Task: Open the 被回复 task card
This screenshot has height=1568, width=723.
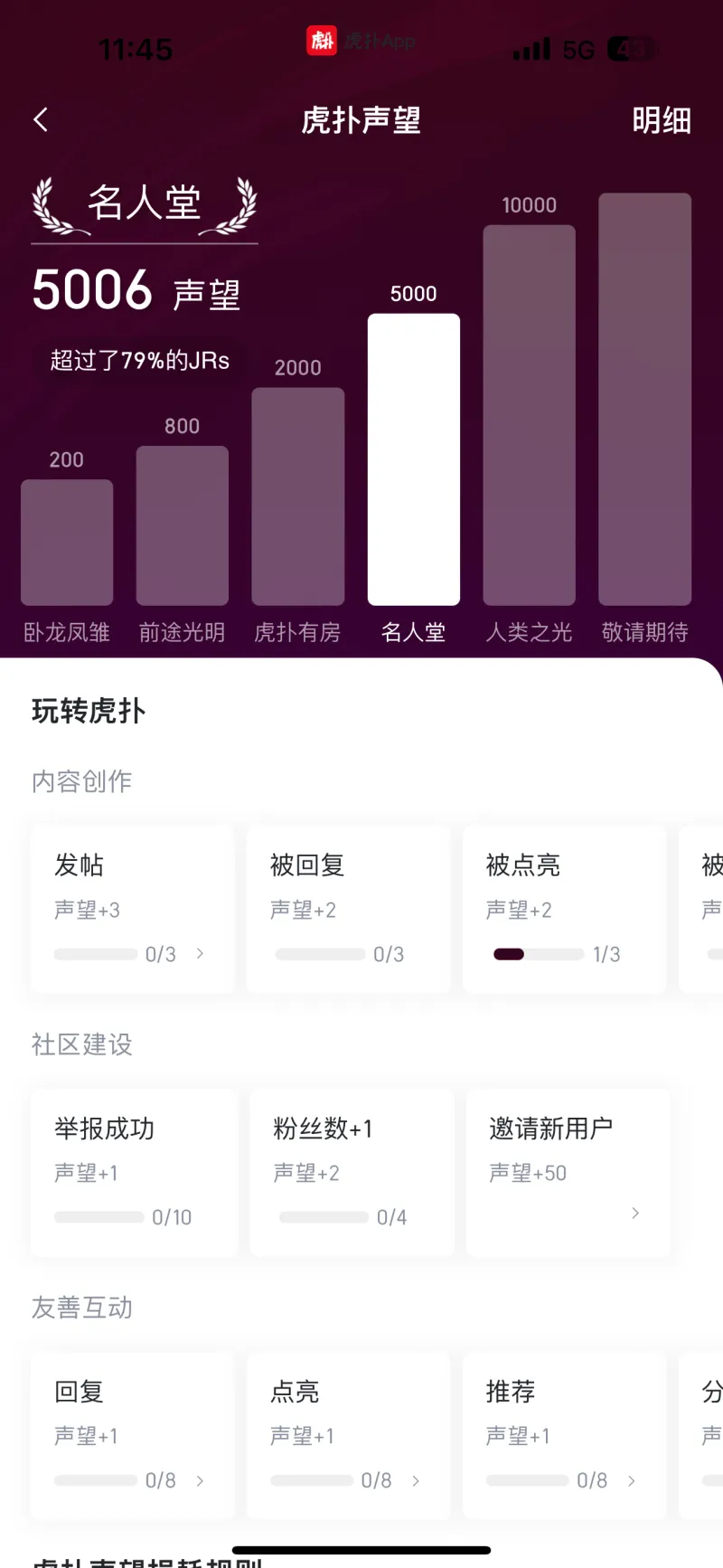Action: pos(348,909)
